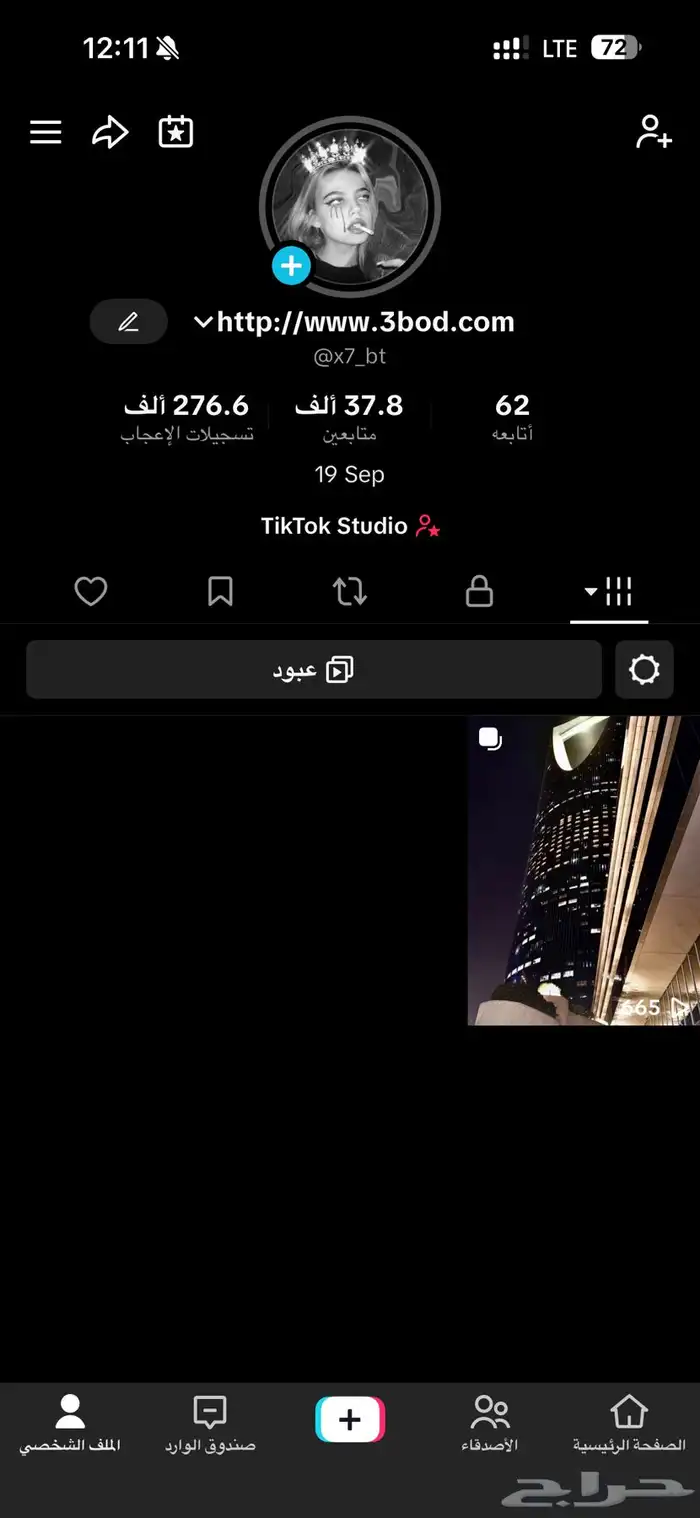
Task: Open the settings gear beside عبود
Action: 645,670
